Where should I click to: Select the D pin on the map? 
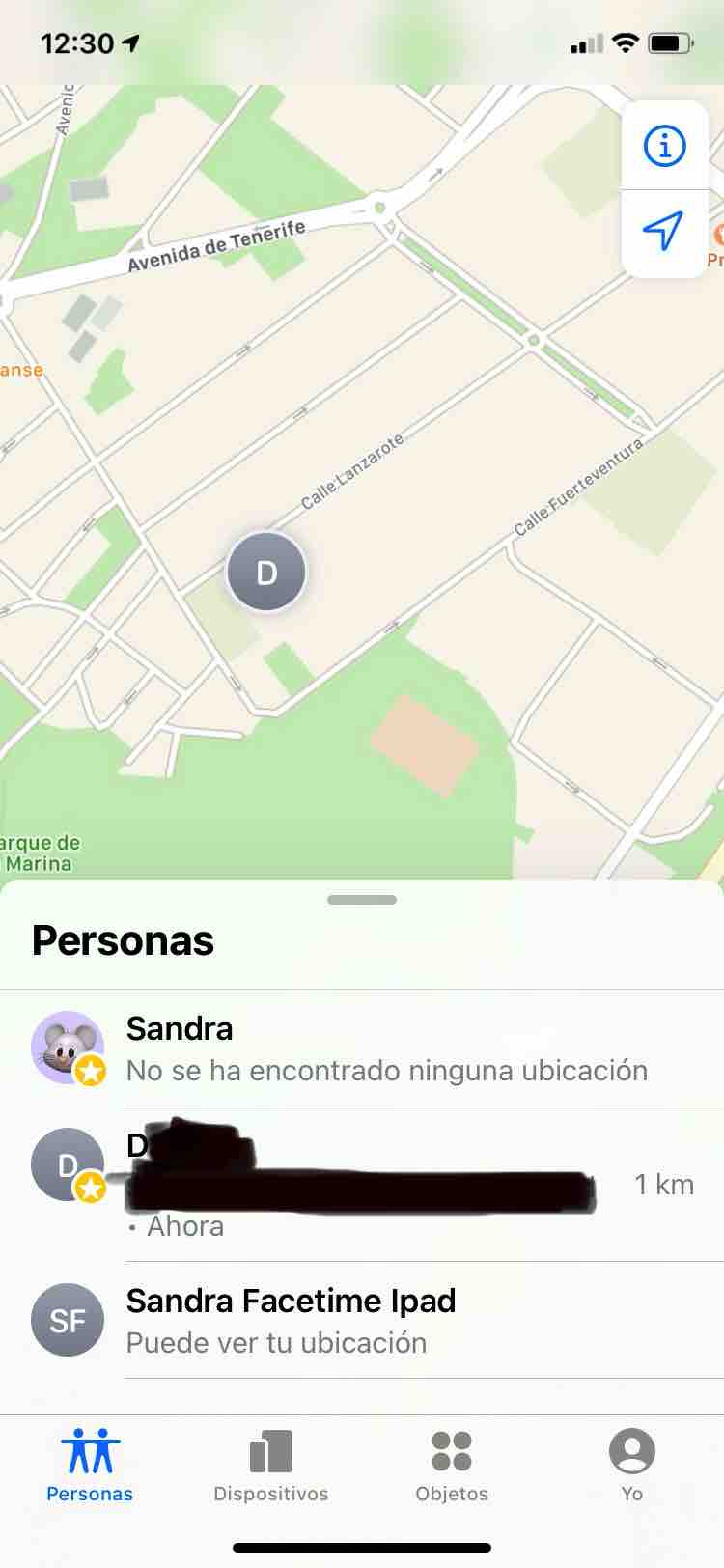pos(266,572)
